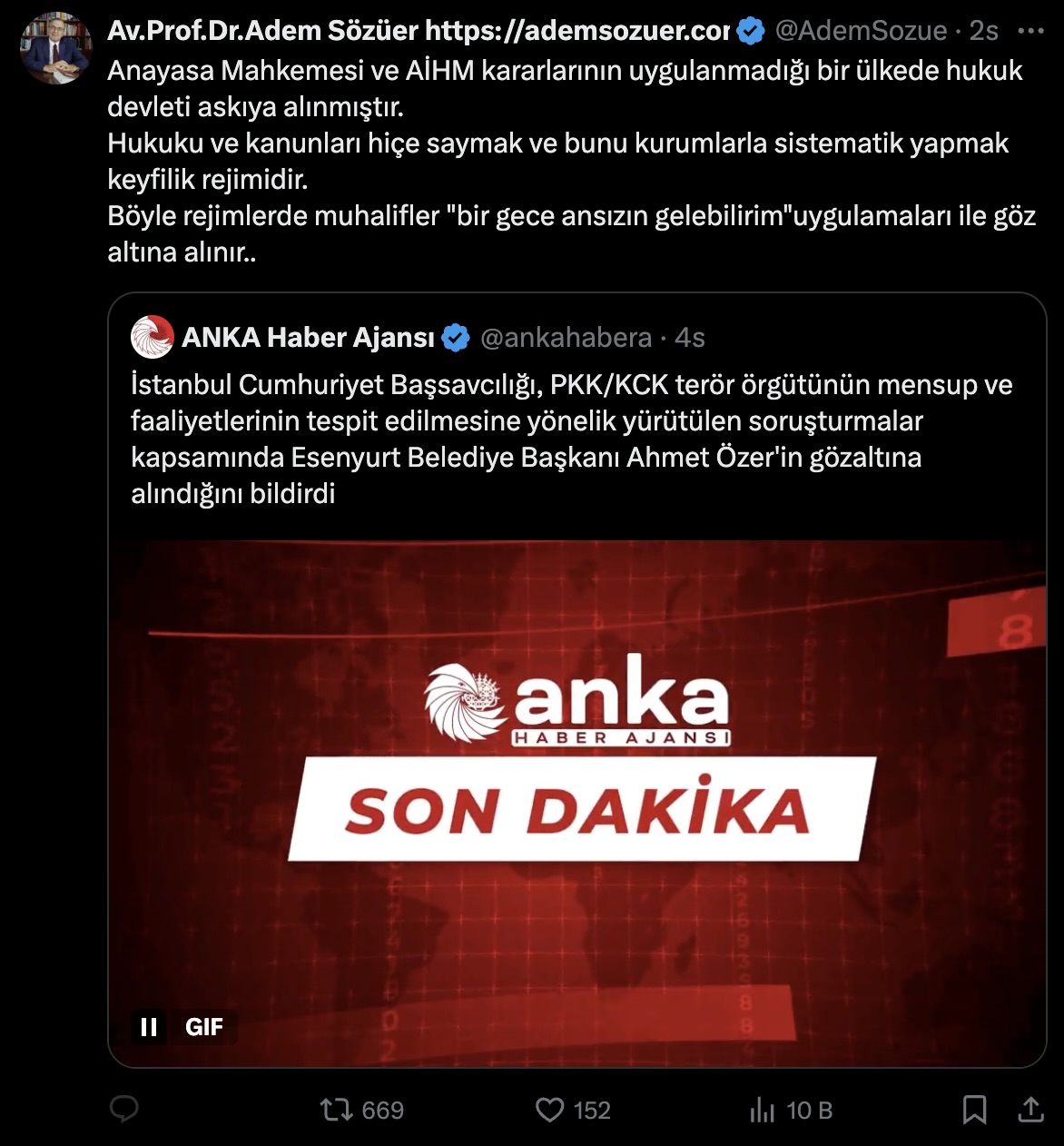Reply to Adem Sözüer's tweet
This screenshot has width=1064, height=1146.
123,1109
